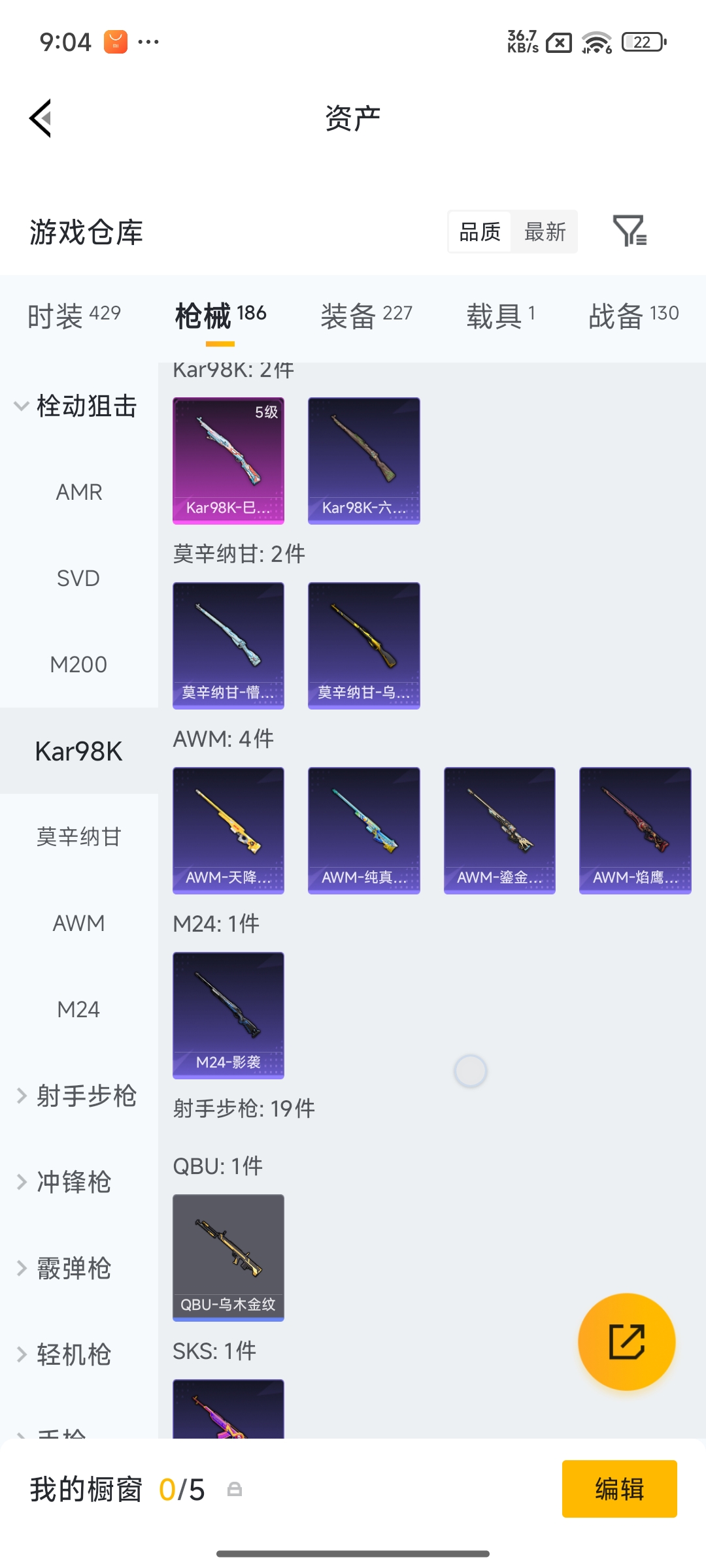This screenshot has width=706, height=1568.
Task: Open the level 5 Kar98K-巳 skin
Action: pos(228,460)
